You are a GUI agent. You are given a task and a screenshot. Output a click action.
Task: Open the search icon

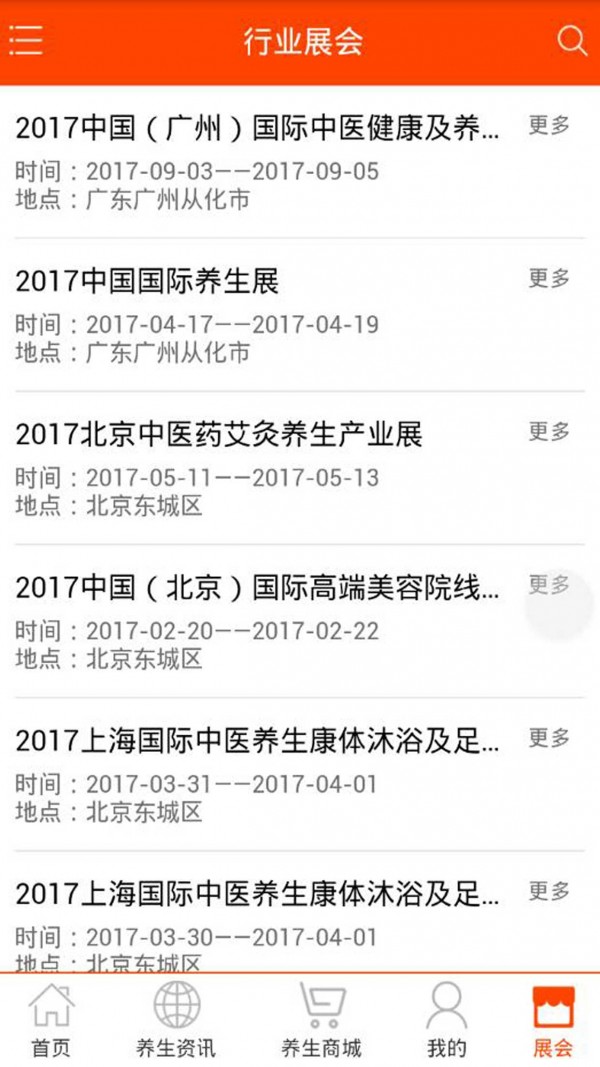[571, 41]
